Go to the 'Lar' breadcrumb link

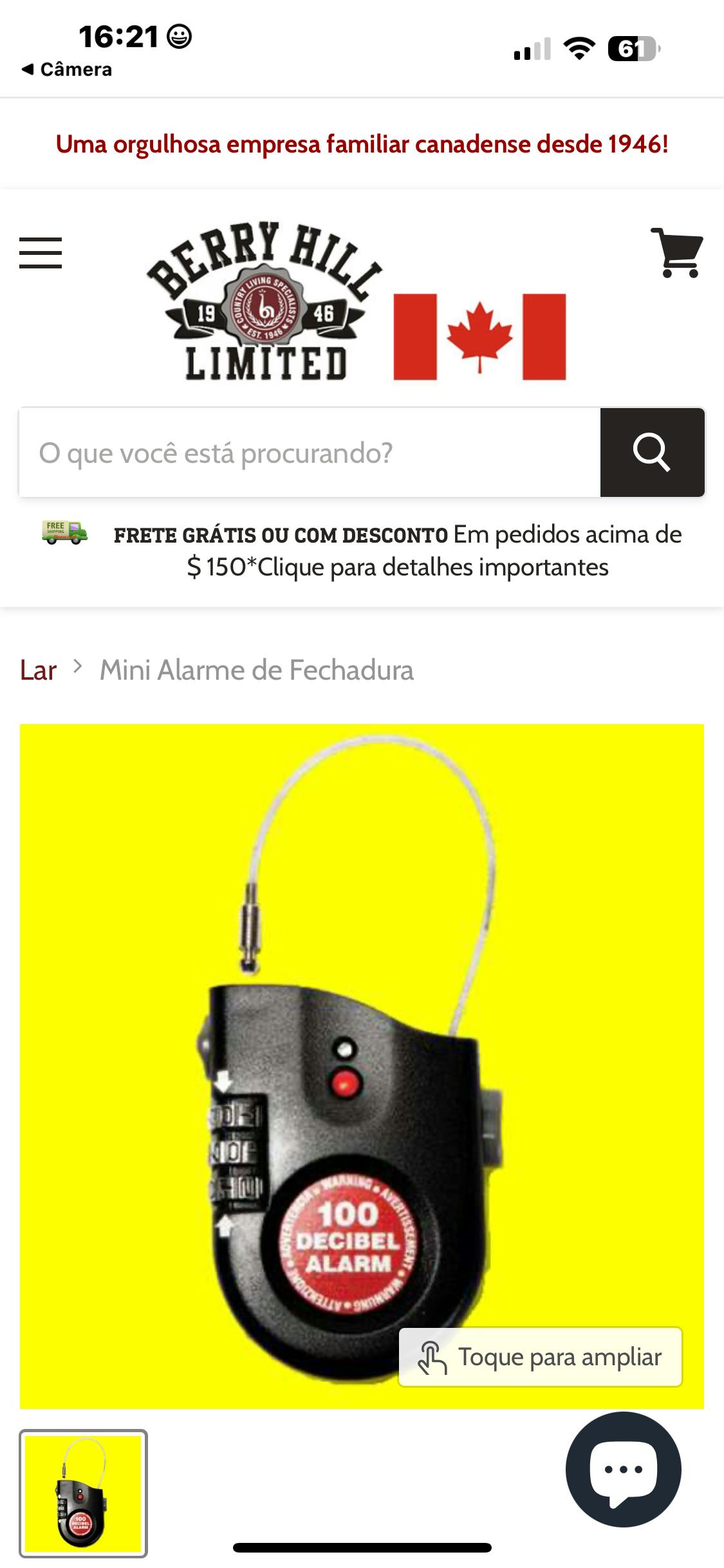point(38,670)
